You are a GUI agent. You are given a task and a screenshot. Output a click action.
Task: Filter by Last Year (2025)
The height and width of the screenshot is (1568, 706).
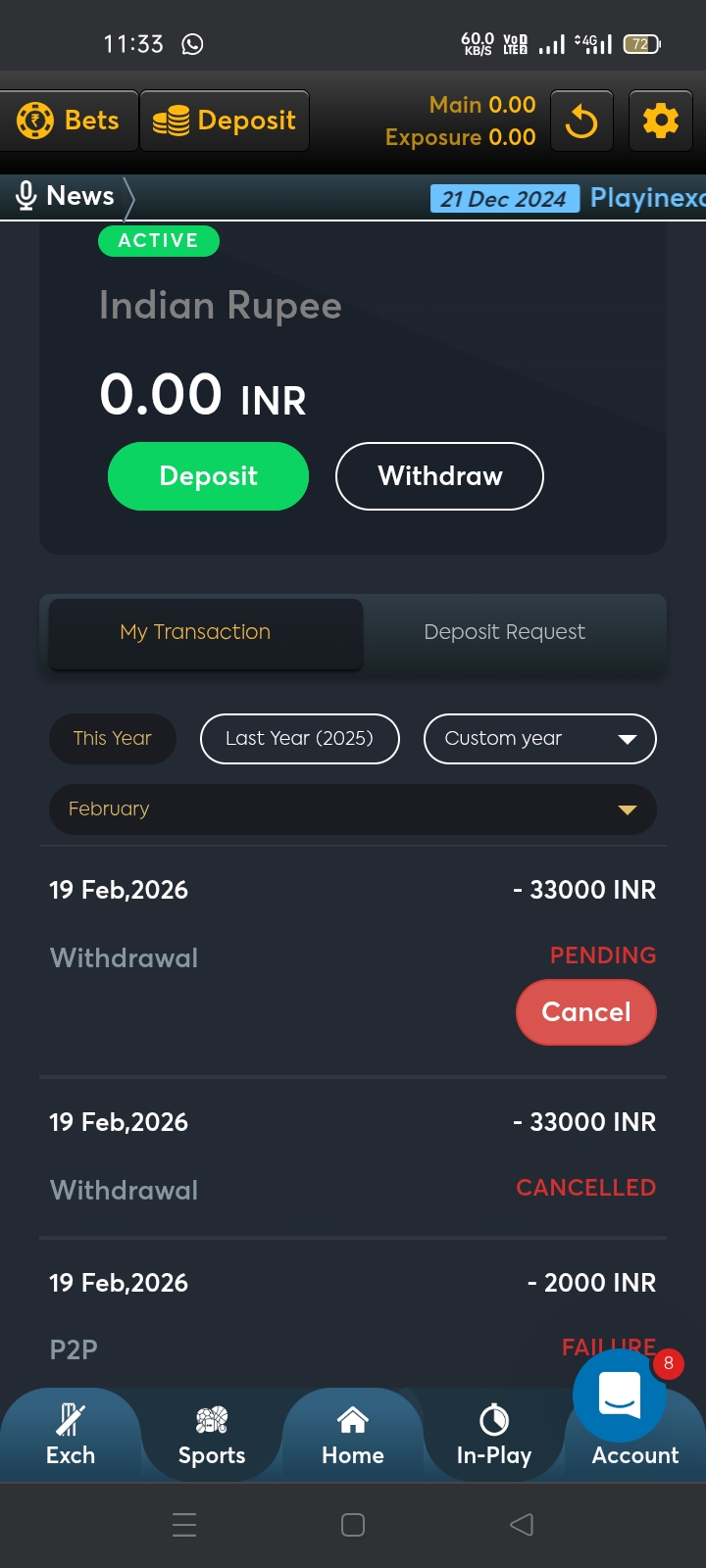point(299,739)
